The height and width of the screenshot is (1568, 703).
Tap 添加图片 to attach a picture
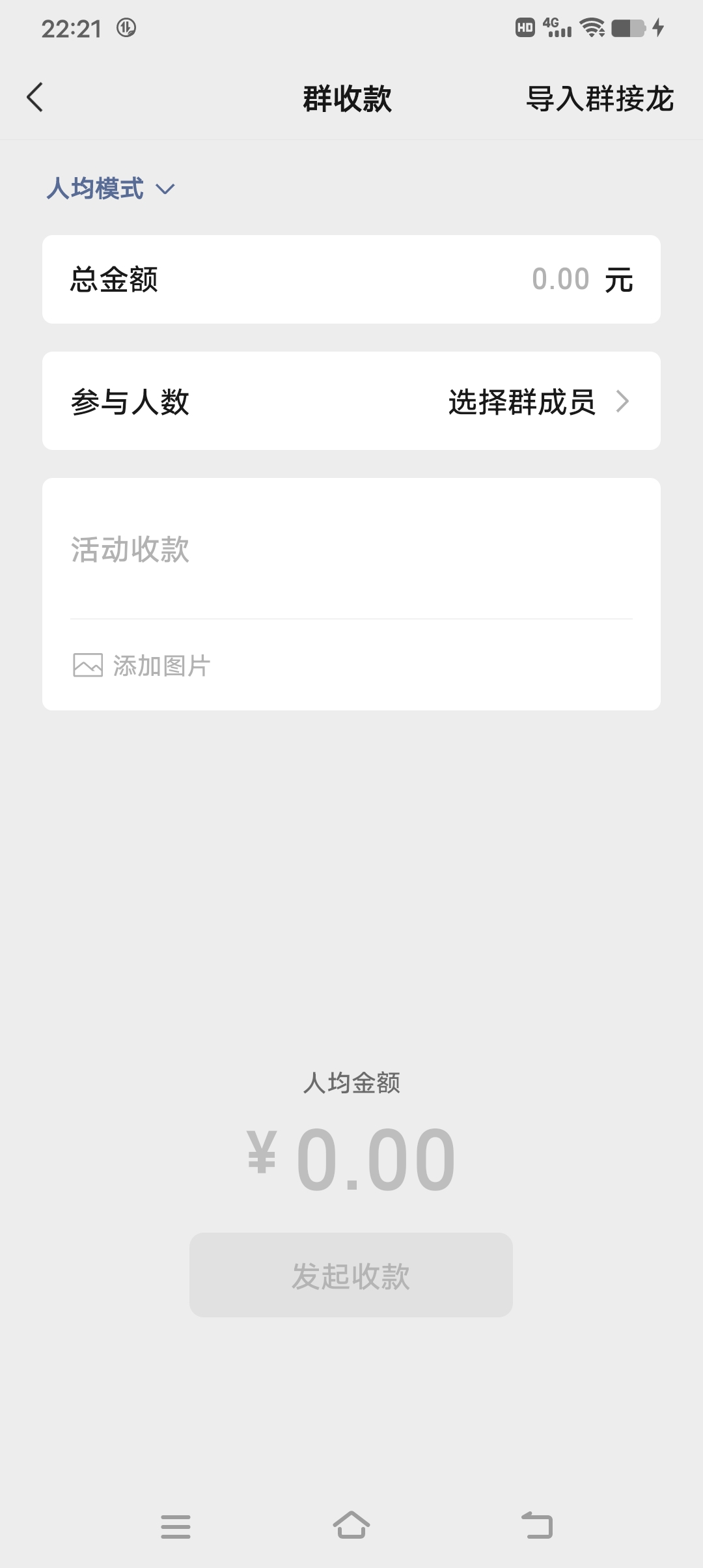coord(142,665)
